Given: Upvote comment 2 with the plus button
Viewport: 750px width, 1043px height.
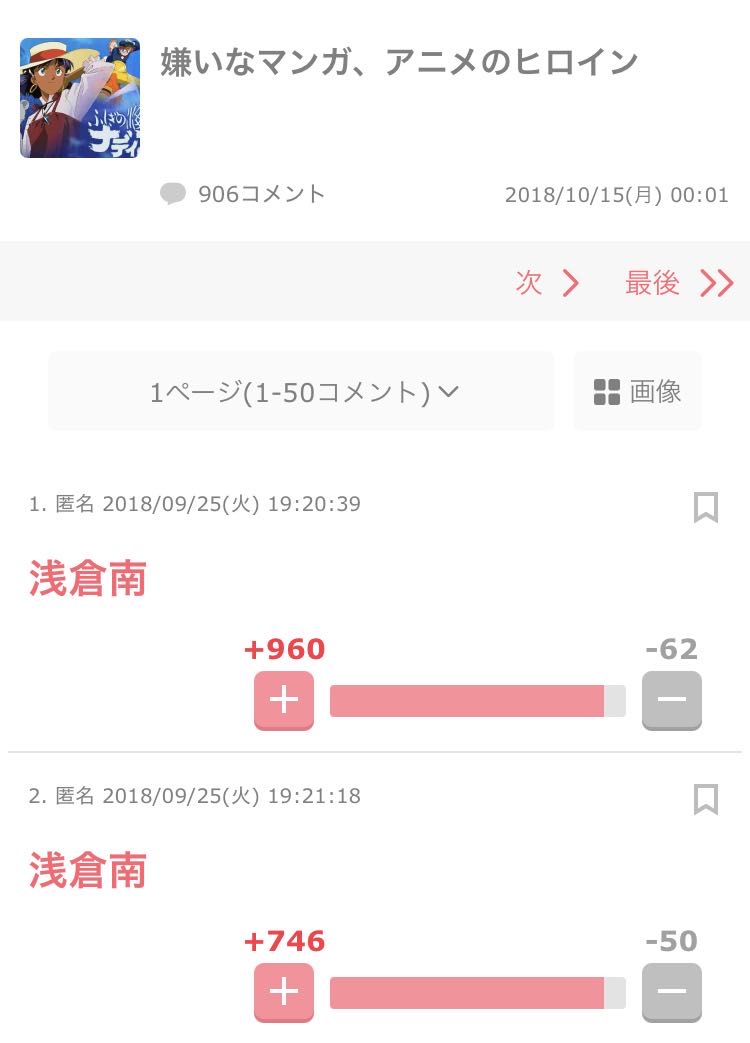Looking at the screenshot, I should [284, 992].
